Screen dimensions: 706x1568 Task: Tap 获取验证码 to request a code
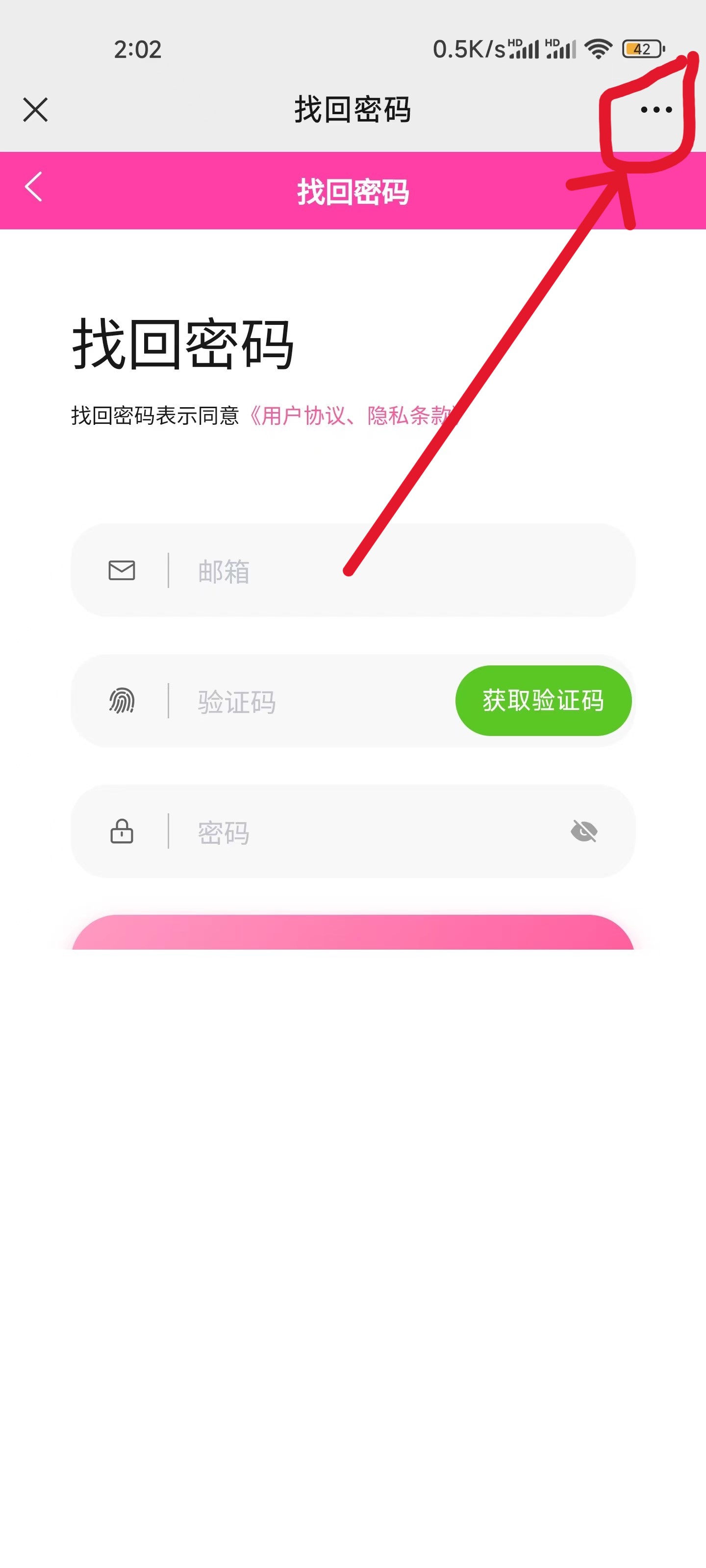coord(543,701)
